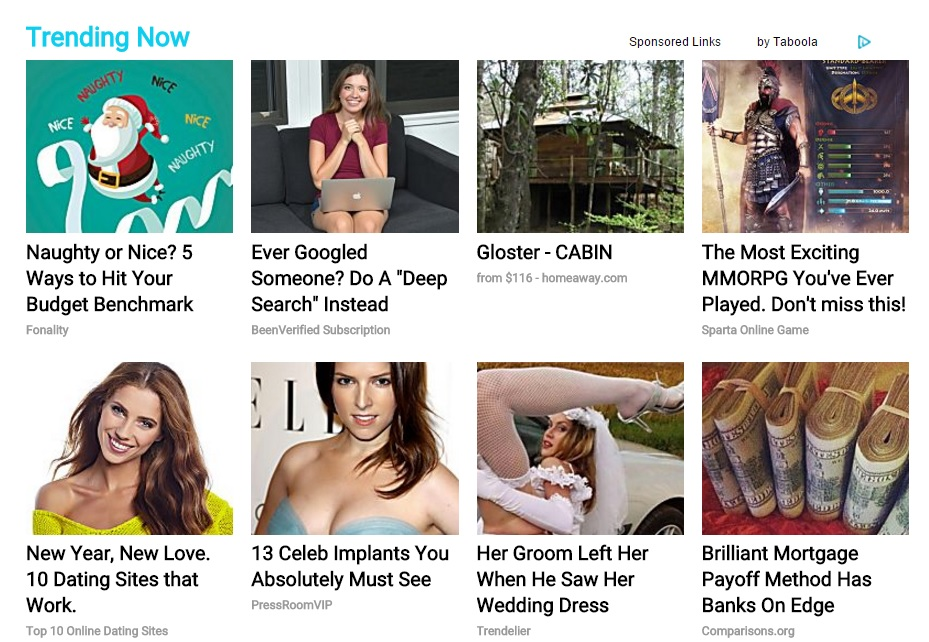This screenshot has height=642, width=929.
Task: Open the 'Naughty or Nice' budget benchmark article
Action: click(x=110, y=278)
